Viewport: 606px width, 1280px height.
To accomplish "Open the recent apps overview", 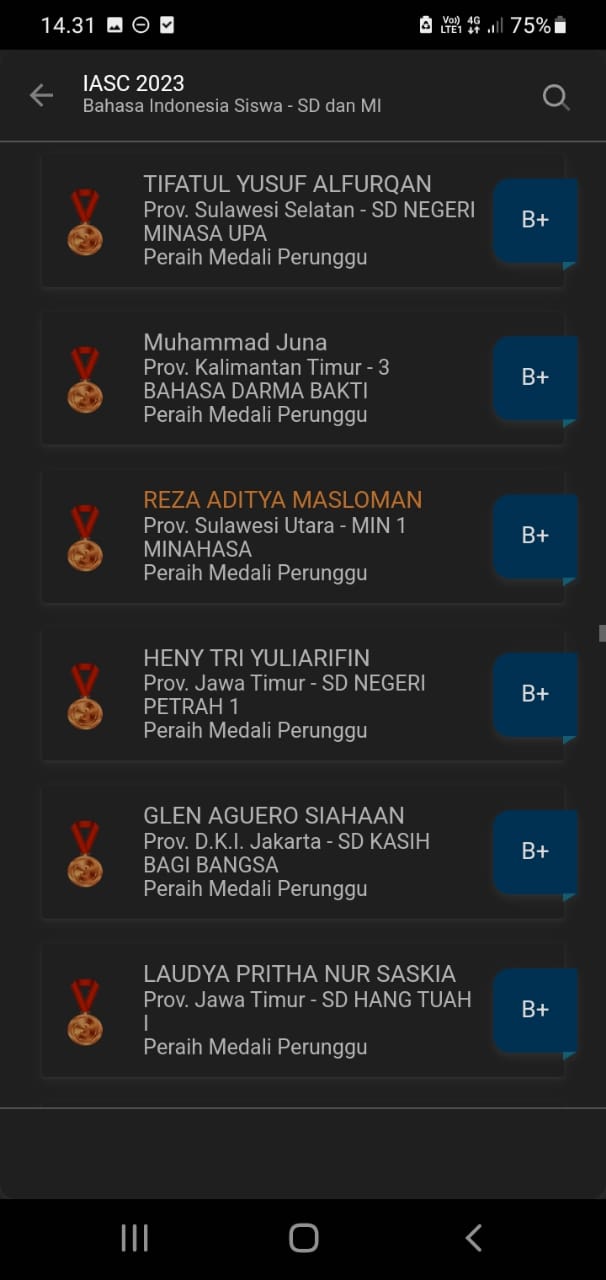I will tap(134, 1238).
